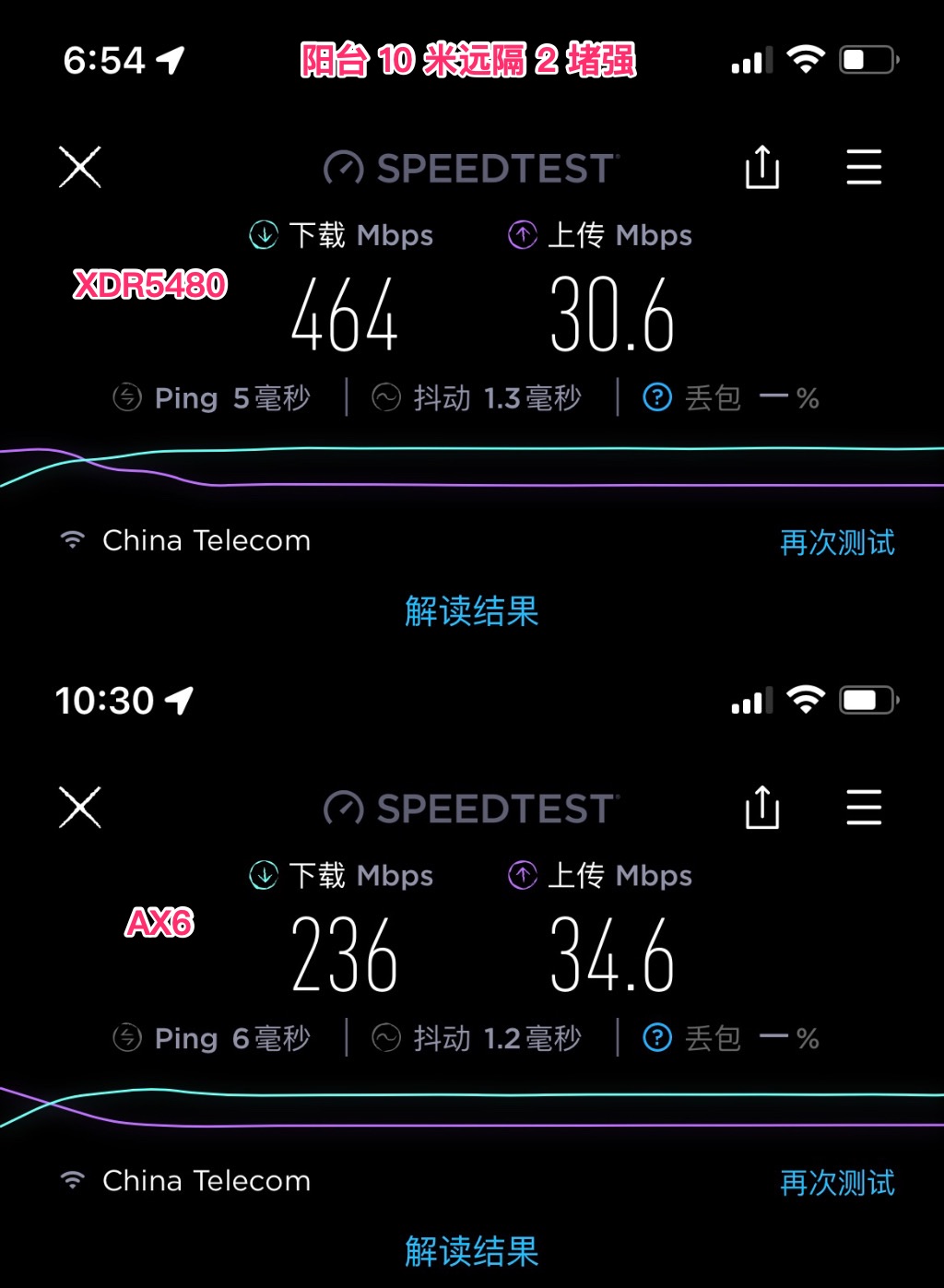
Task: Click the 抖动 jitter wave icon
Action: 387,397
